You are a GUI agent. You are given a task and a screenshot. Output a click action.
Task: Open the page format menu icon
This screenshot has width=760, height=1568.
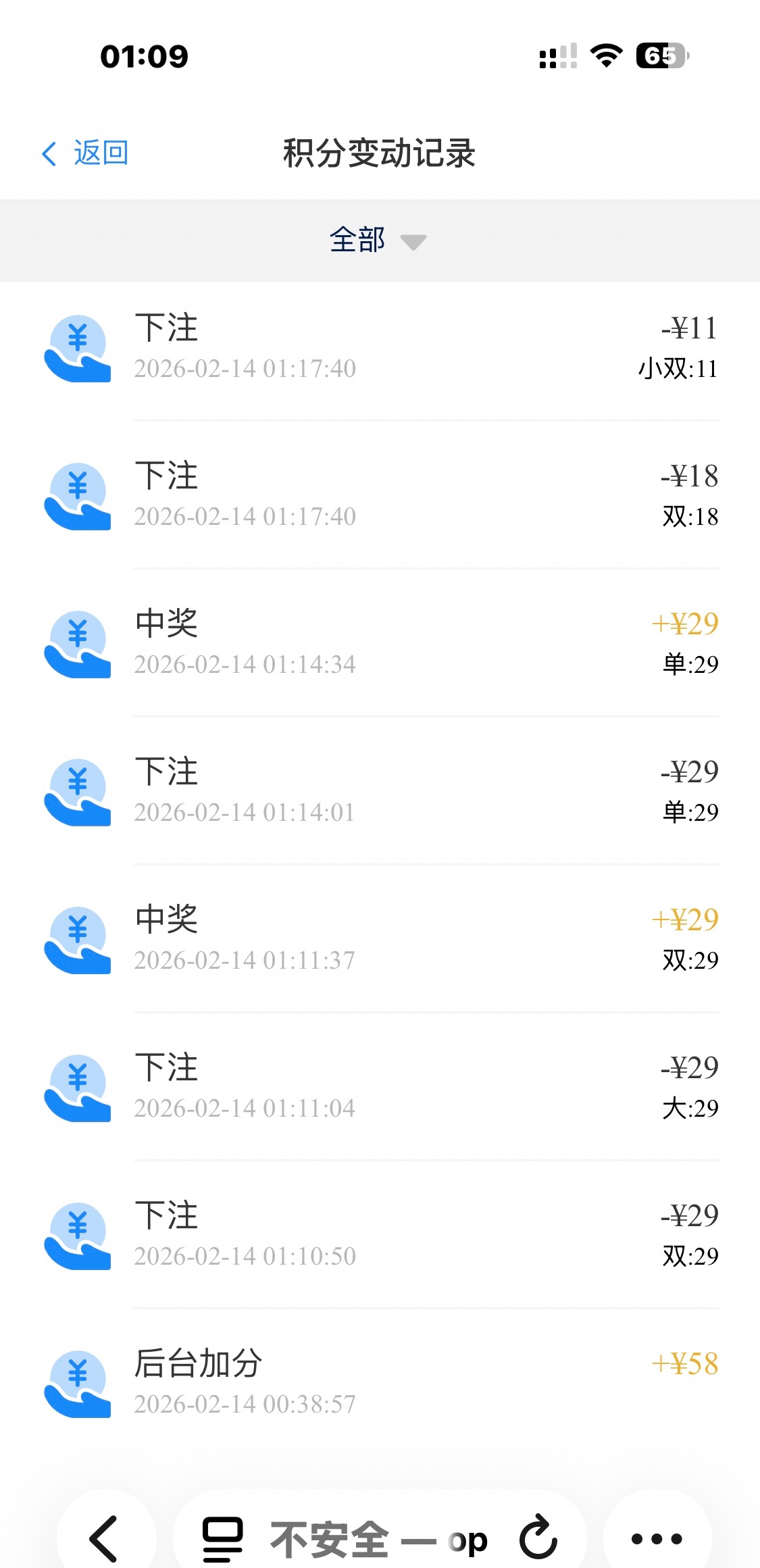pyautogui.click(x=223, y=1538)
